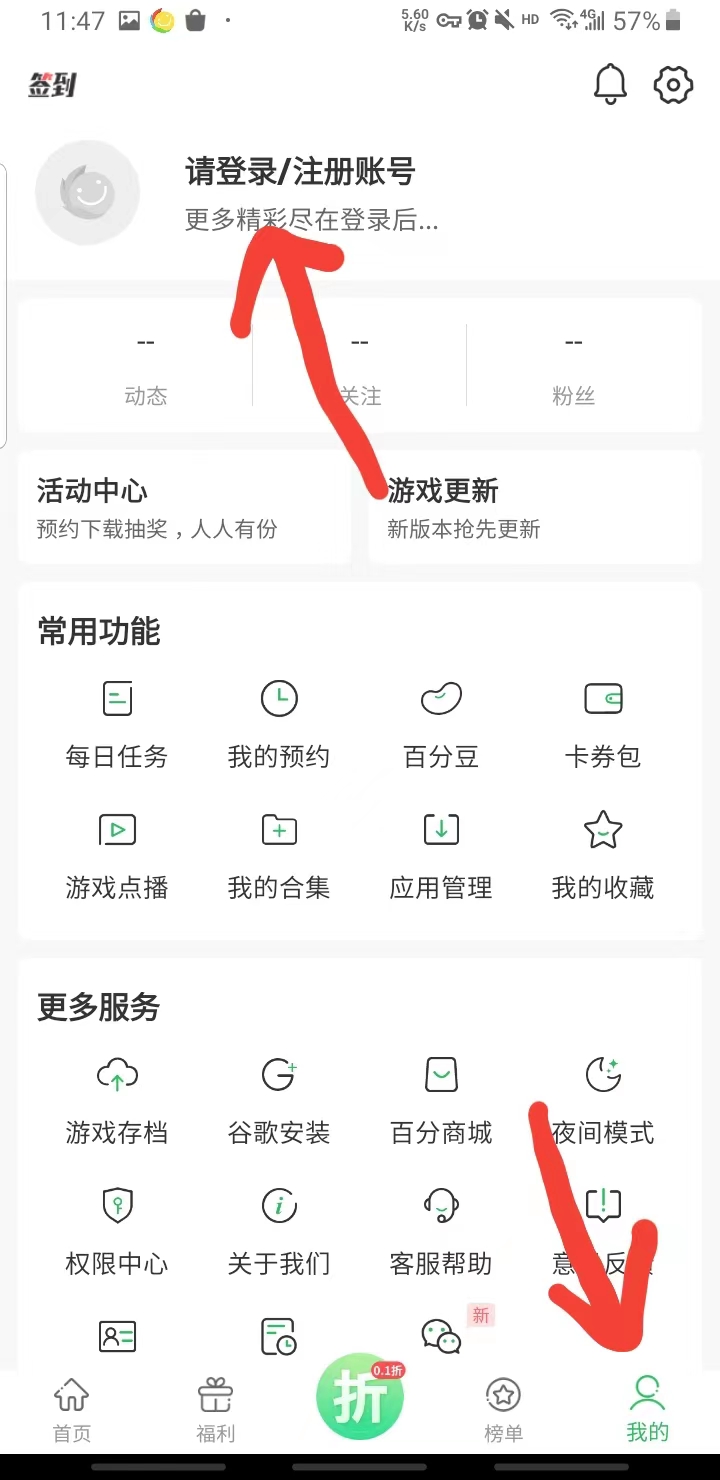The height and width of the screenshot is (1480, 720).
Task: View 我的收藏 favorites
Action: click(x=602, y=850)
